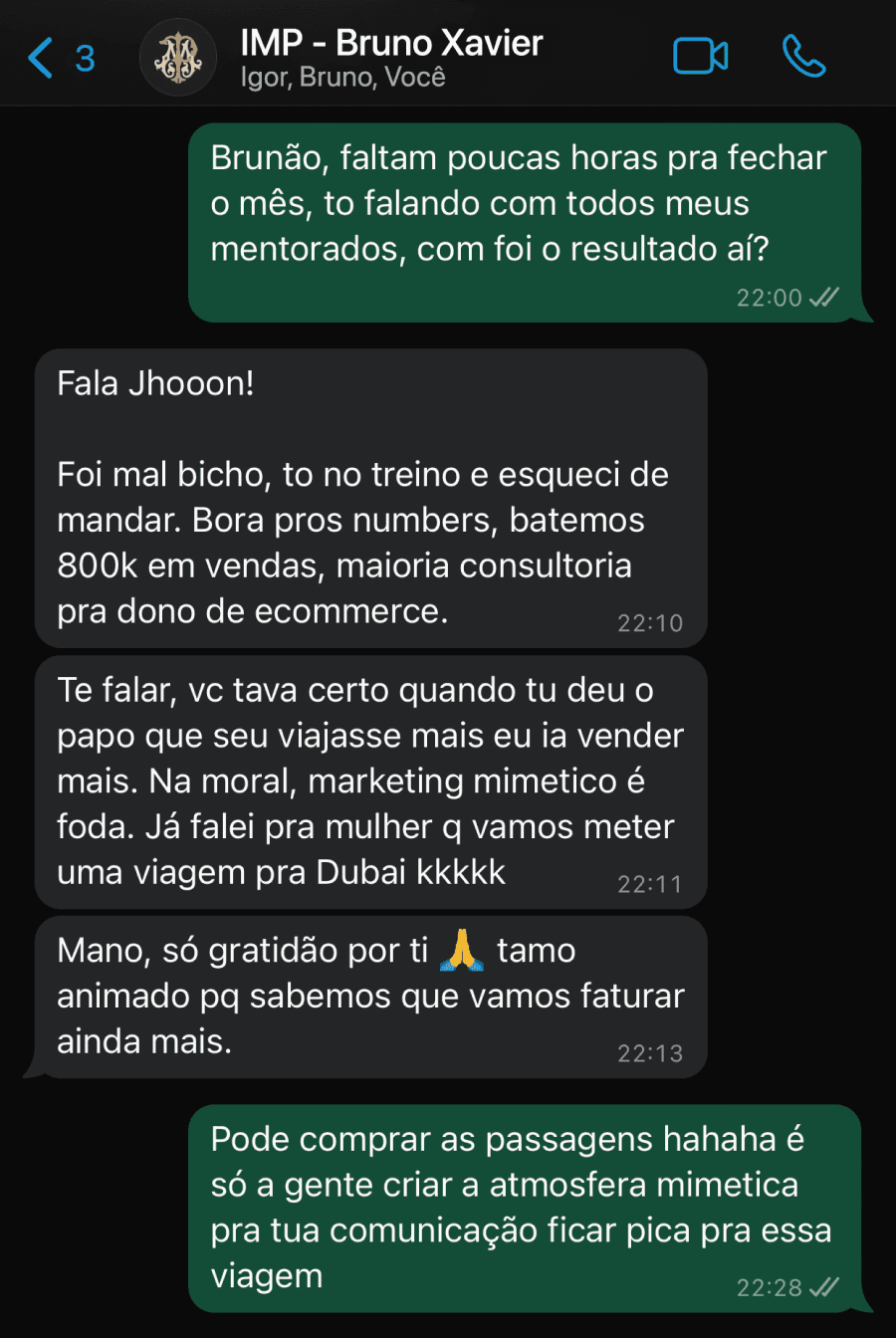Screen dimensions: 896x1338
Task: Open the IMP - Bruno Xavier group info
Action: point(390,57)
